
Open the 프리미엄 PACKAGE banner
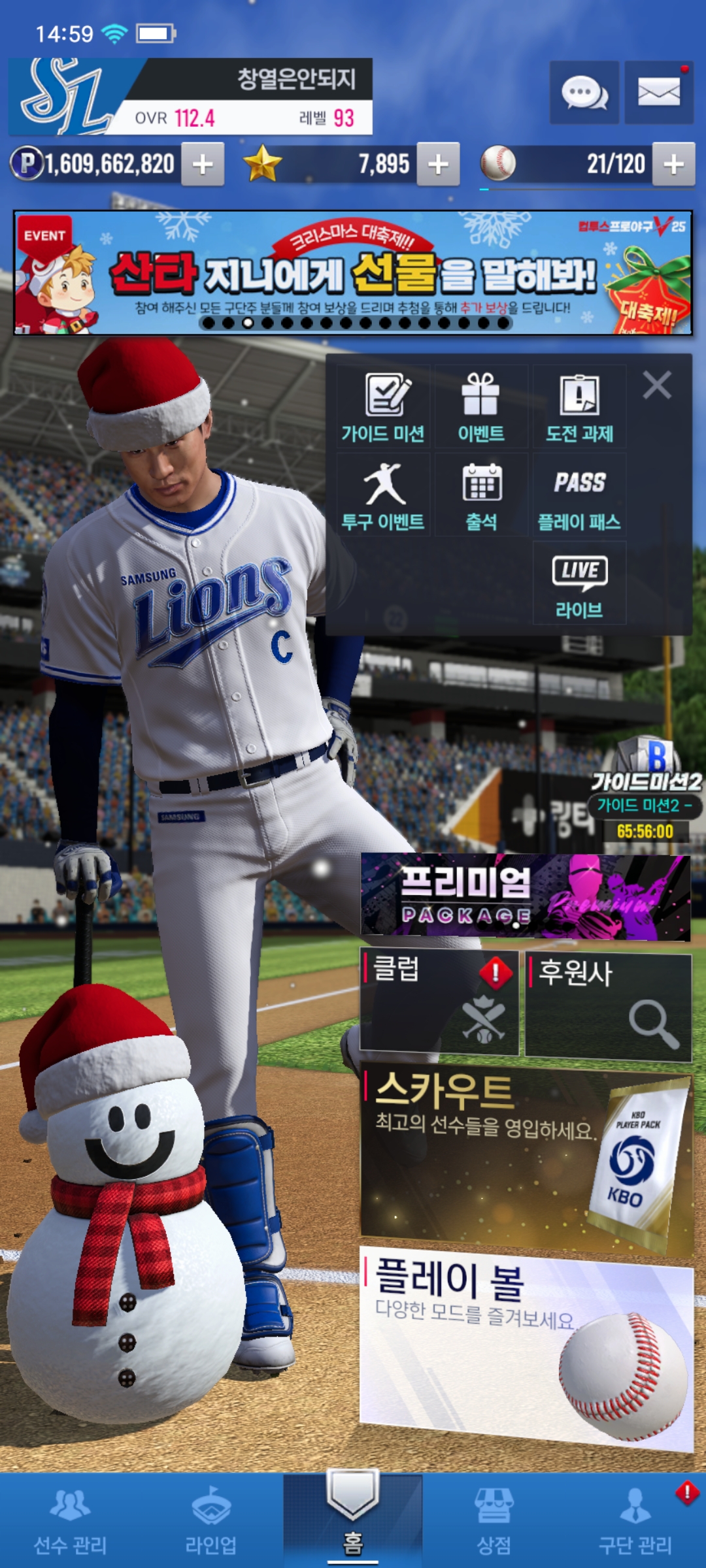coord(526,896)
